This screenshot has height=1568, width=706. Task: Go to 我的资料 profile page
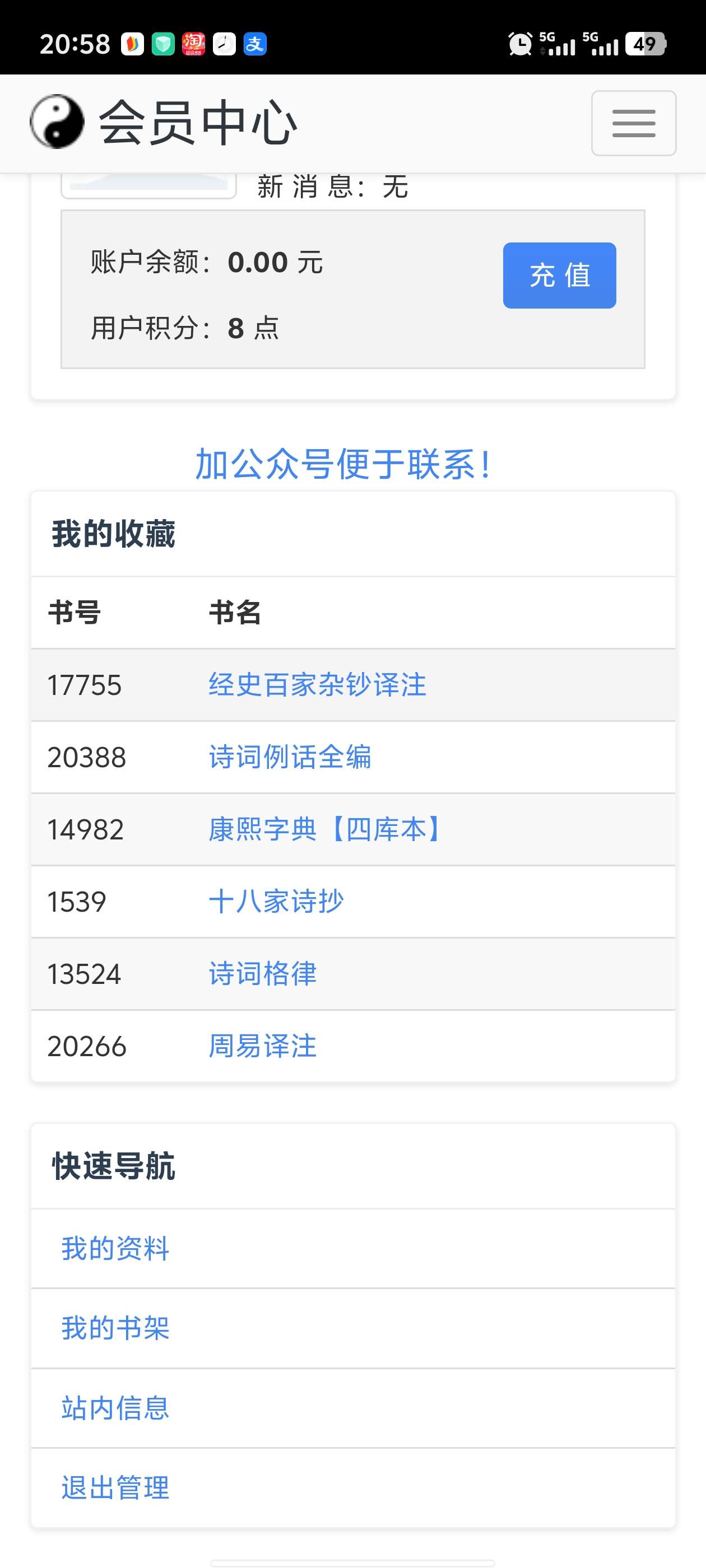(115, 1248)
